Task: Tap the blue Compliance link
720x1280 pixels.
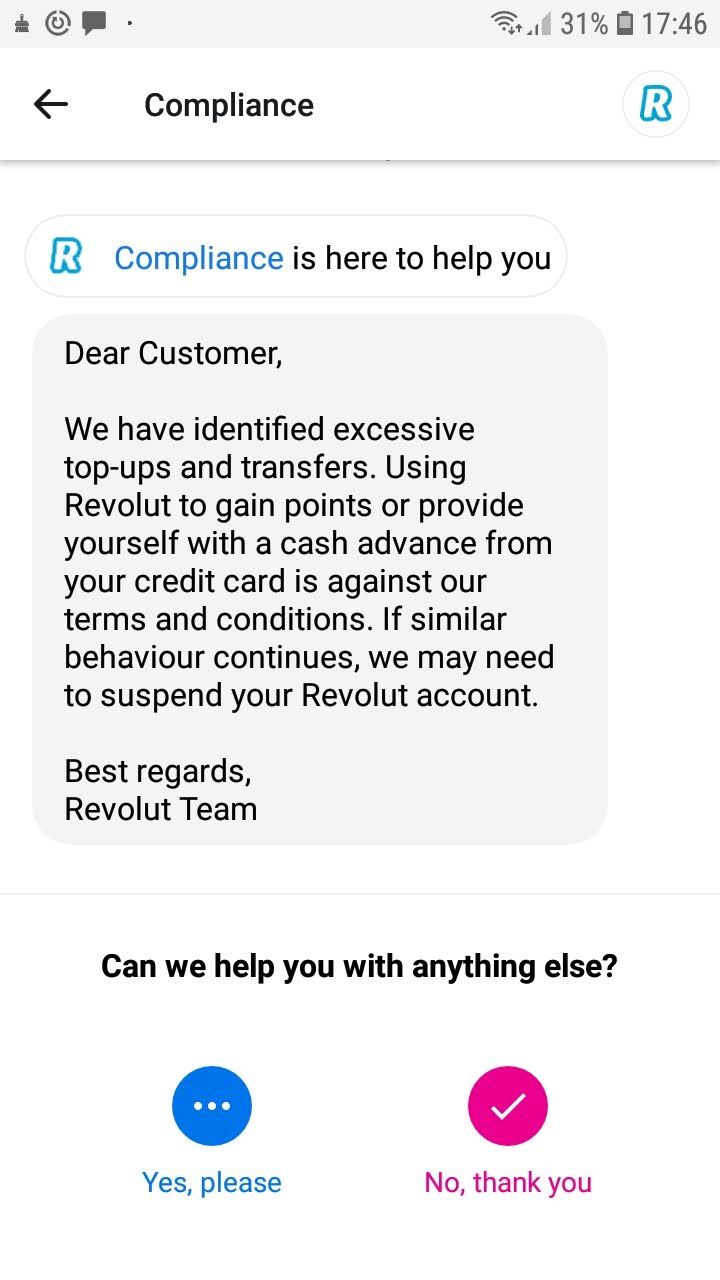Action: point(199,258)
